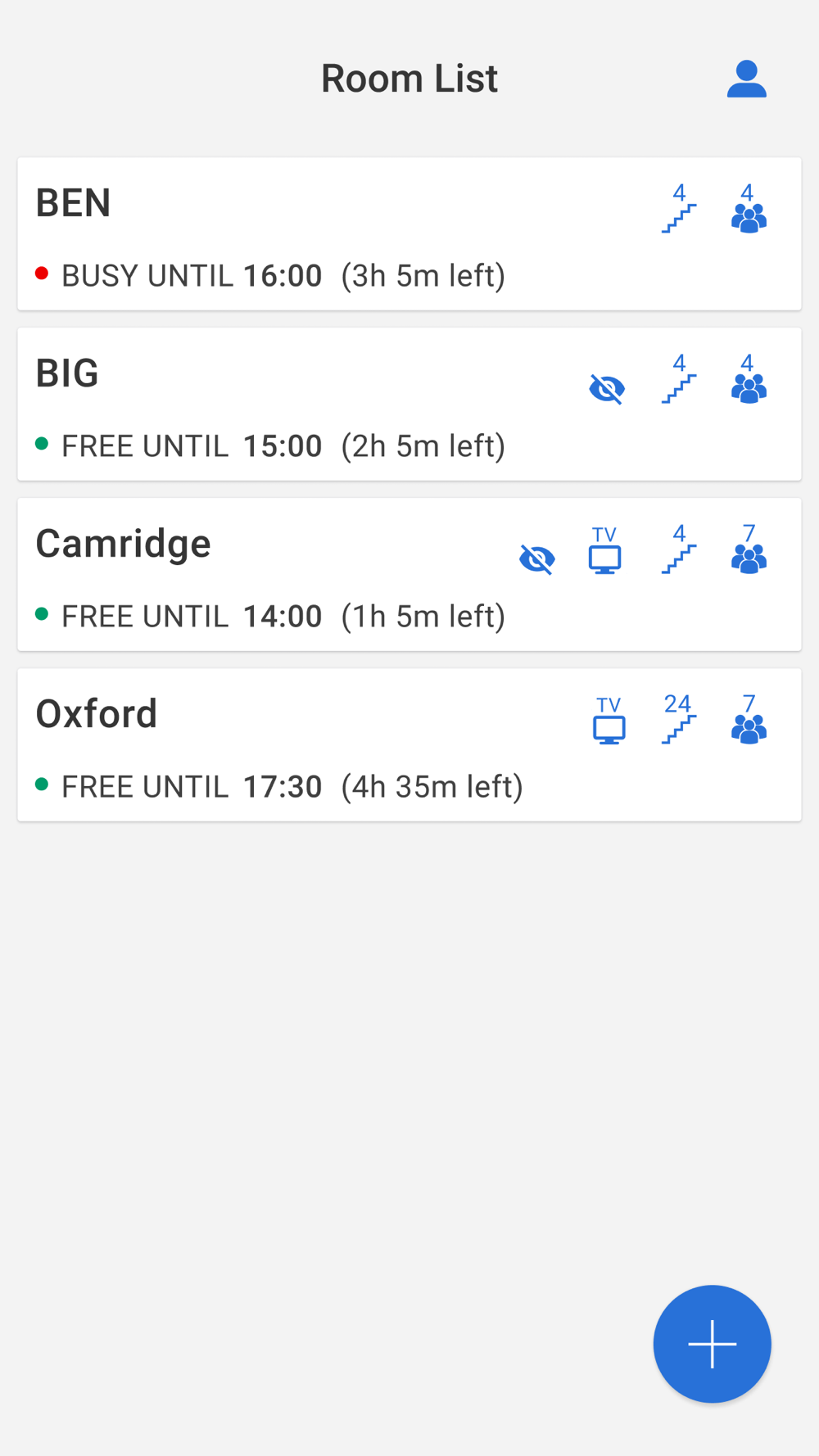View the Oxford room details

(x=409, y=744)
